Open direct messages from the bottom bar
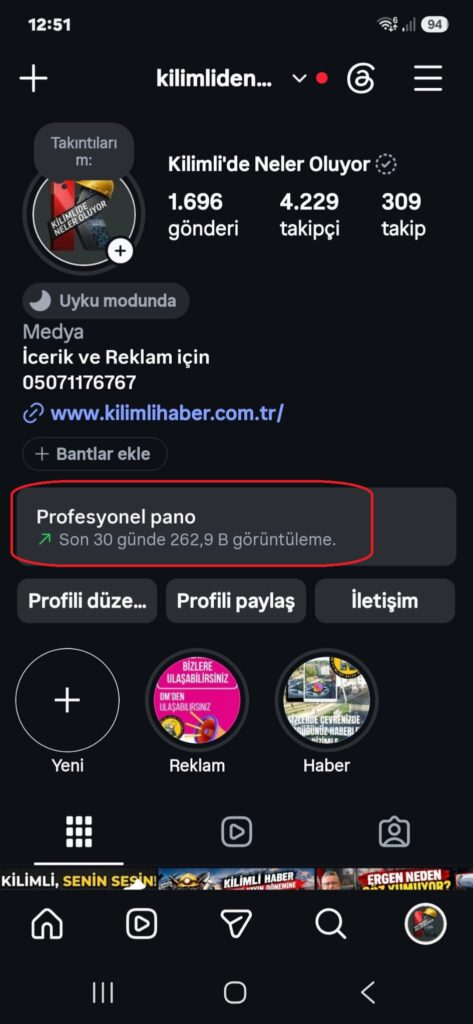The image size is (473, 1024). (236, 924)
